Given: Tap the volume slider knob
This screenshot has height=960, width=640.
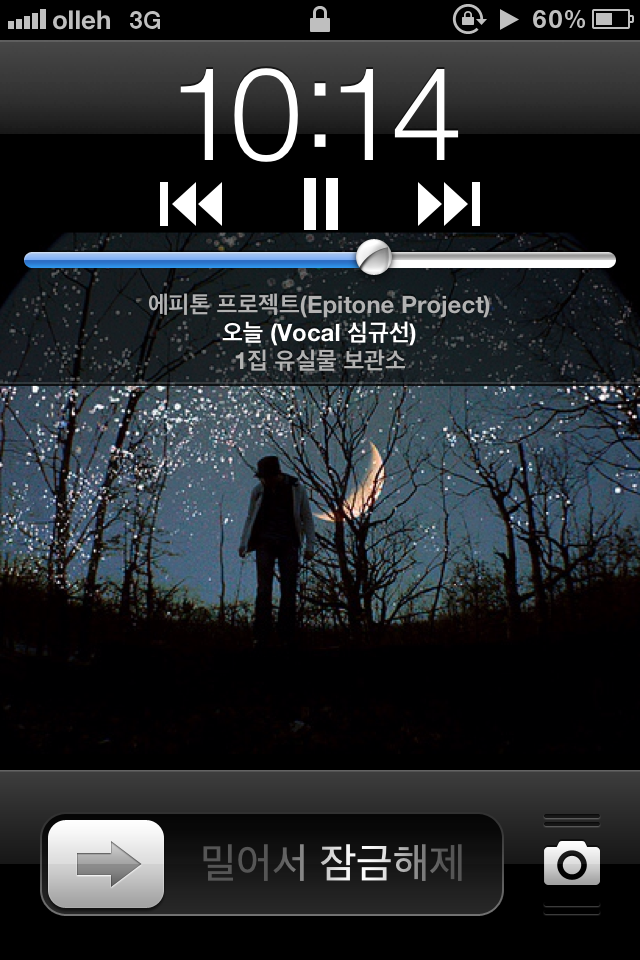Looking at the screenshot, I should coord(374,258).
